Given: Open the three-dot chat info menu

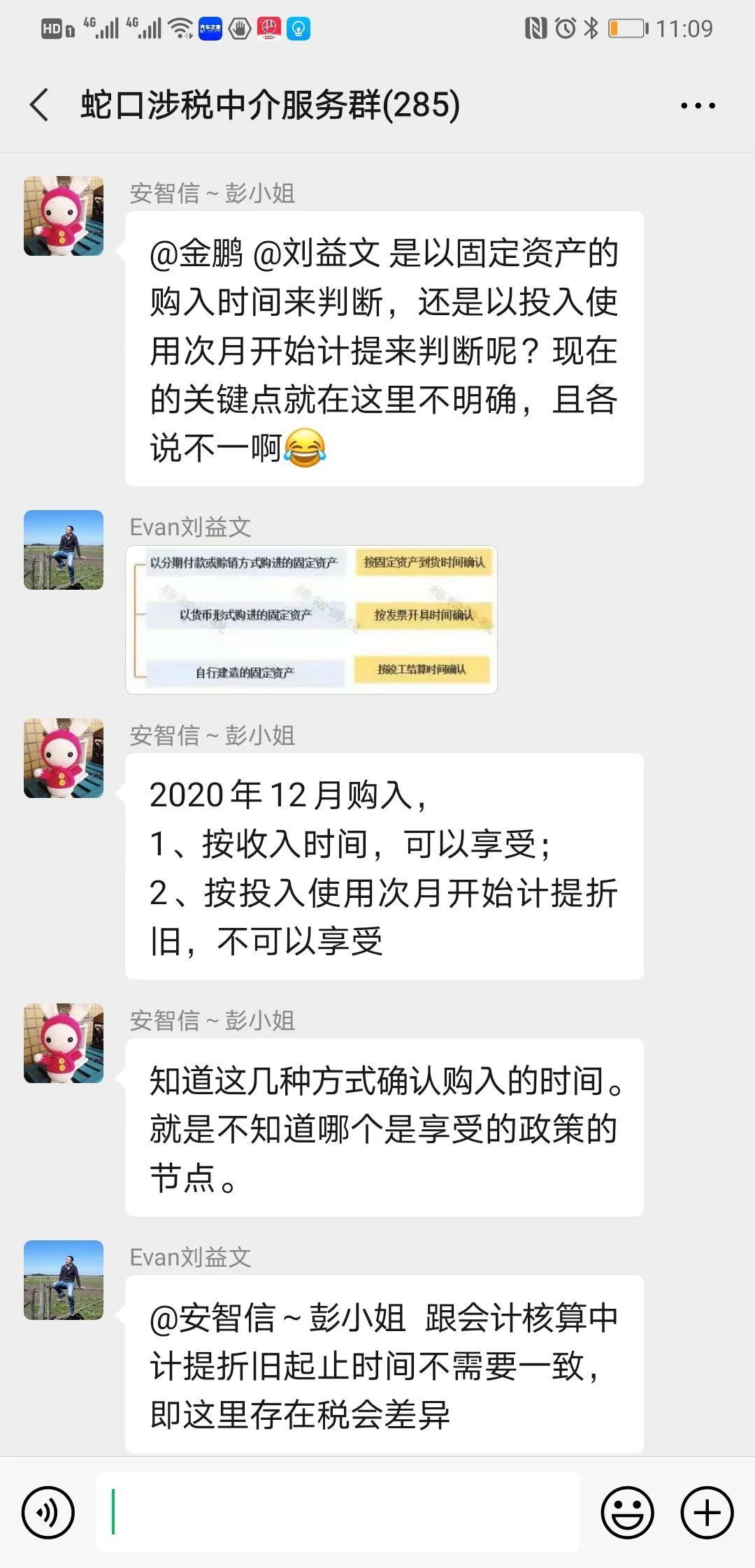Looking at the screenshot, I should coord(698,106).
